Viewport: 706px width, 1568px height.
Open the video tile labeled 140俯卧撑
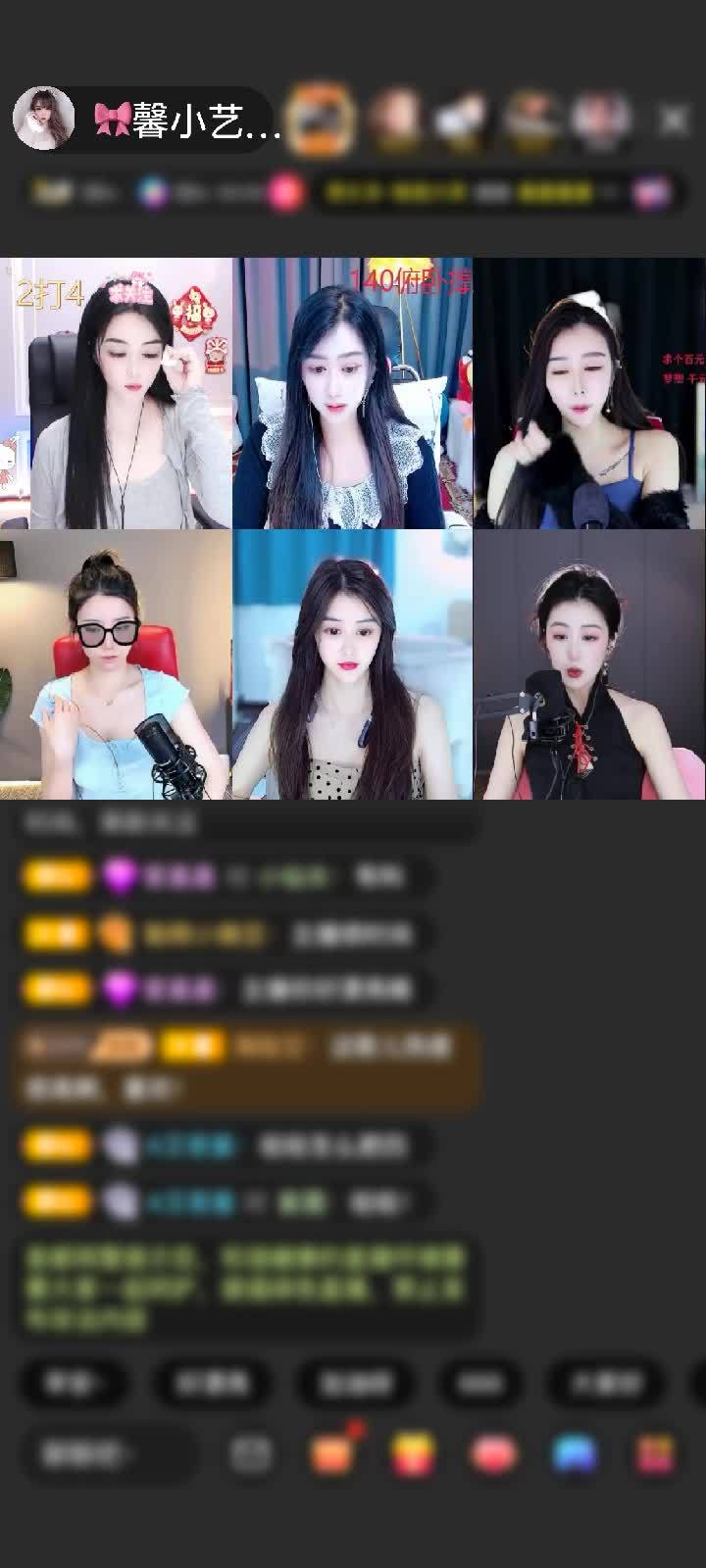pyautogui.click(x=352, y=393)
